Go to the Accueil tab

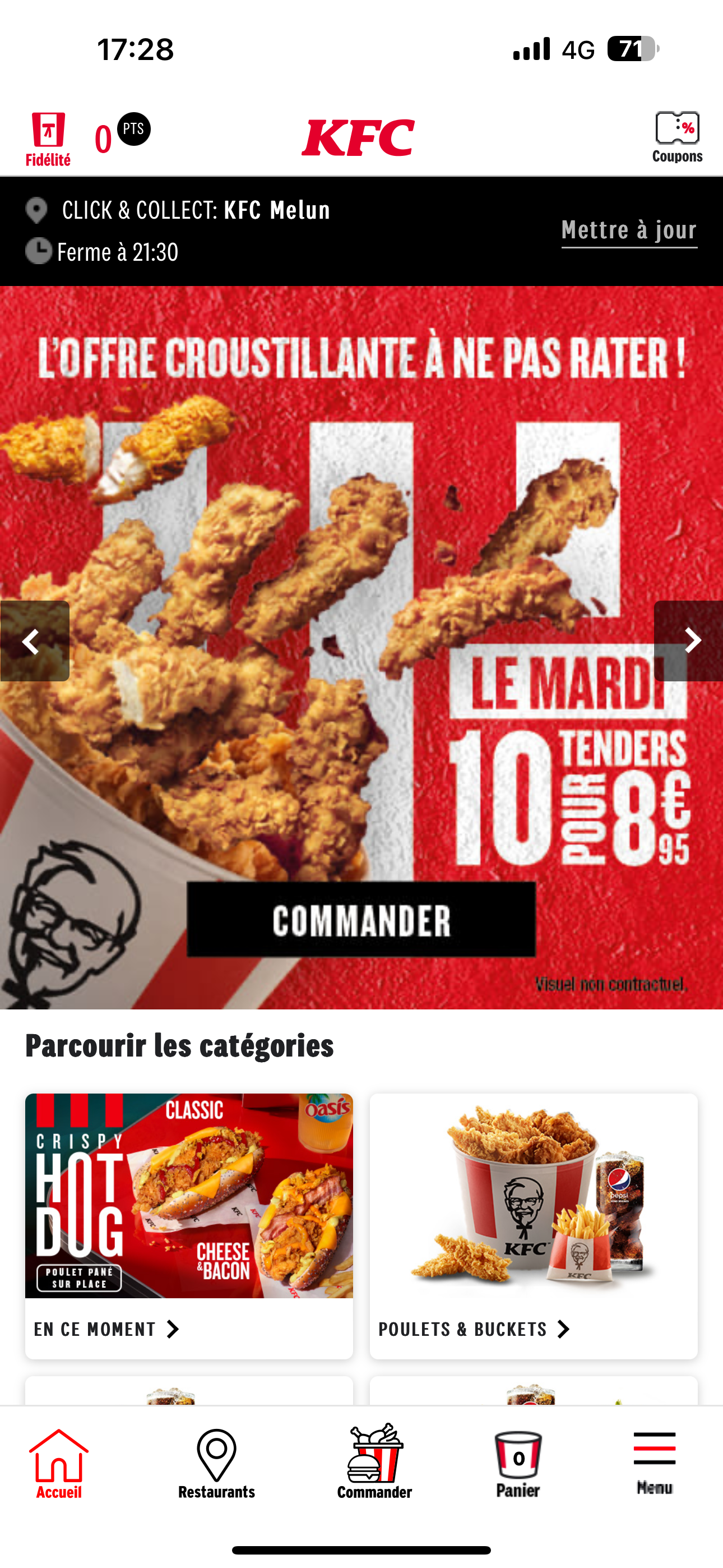point(58,1464)
